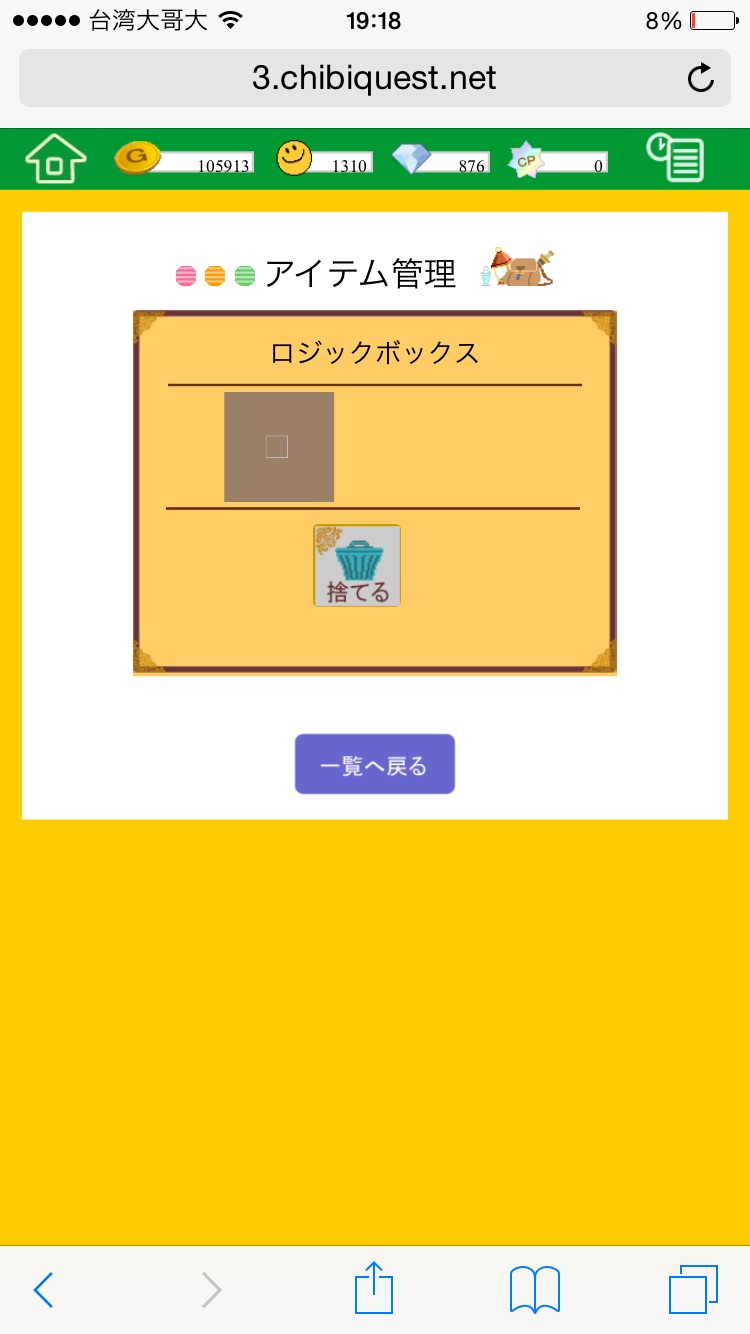Tap the 捨てる discard button
The image size is (750, 1334).
357,566
